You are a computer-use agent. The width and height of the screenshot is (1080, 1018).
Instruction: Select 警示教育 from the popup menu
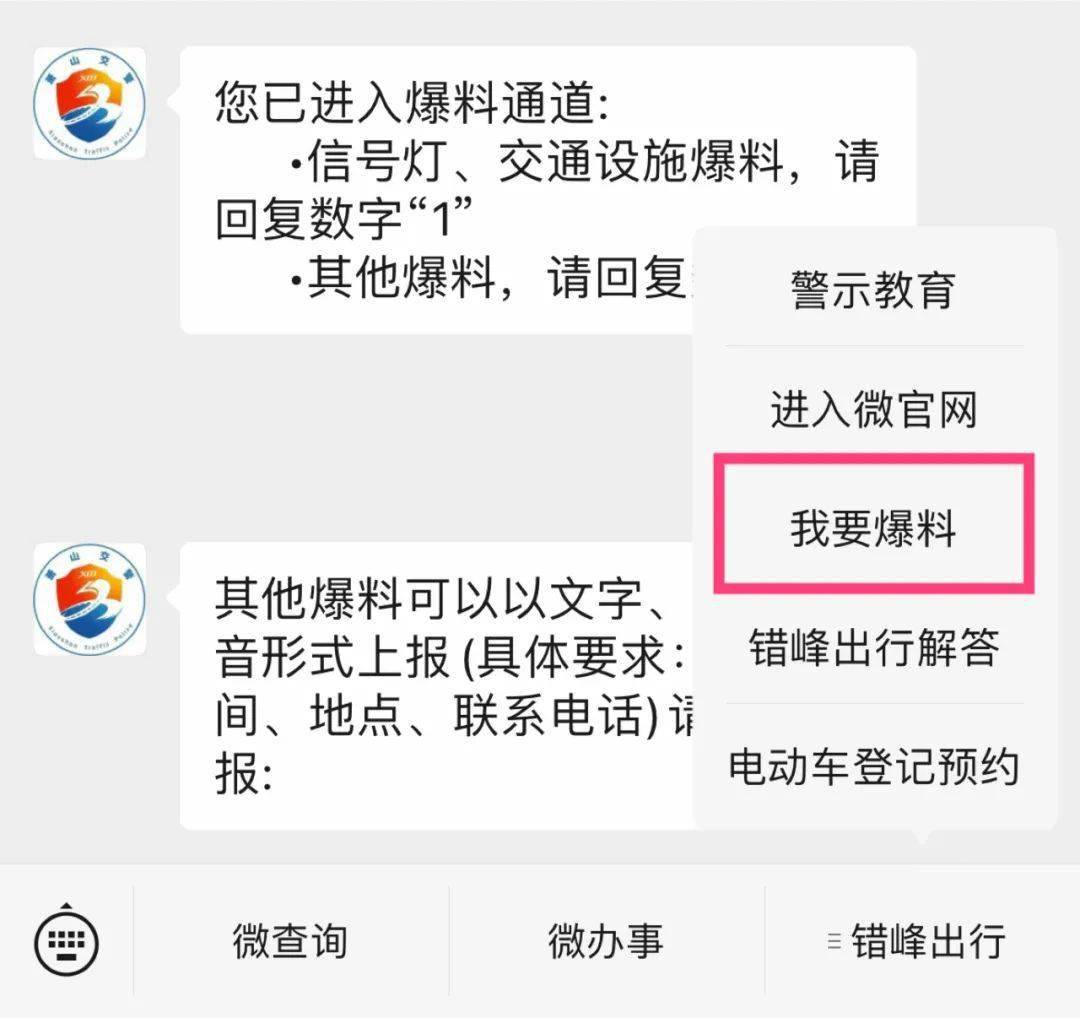(x=873, y=291)
